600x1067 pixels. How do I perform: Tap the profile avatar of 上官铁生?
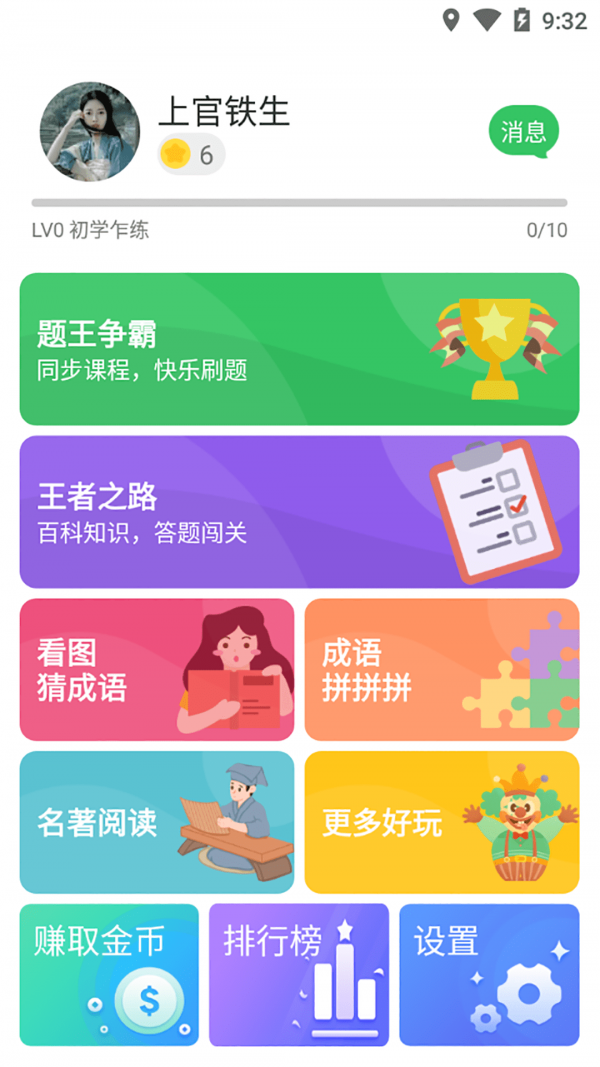tap(90, 132)
